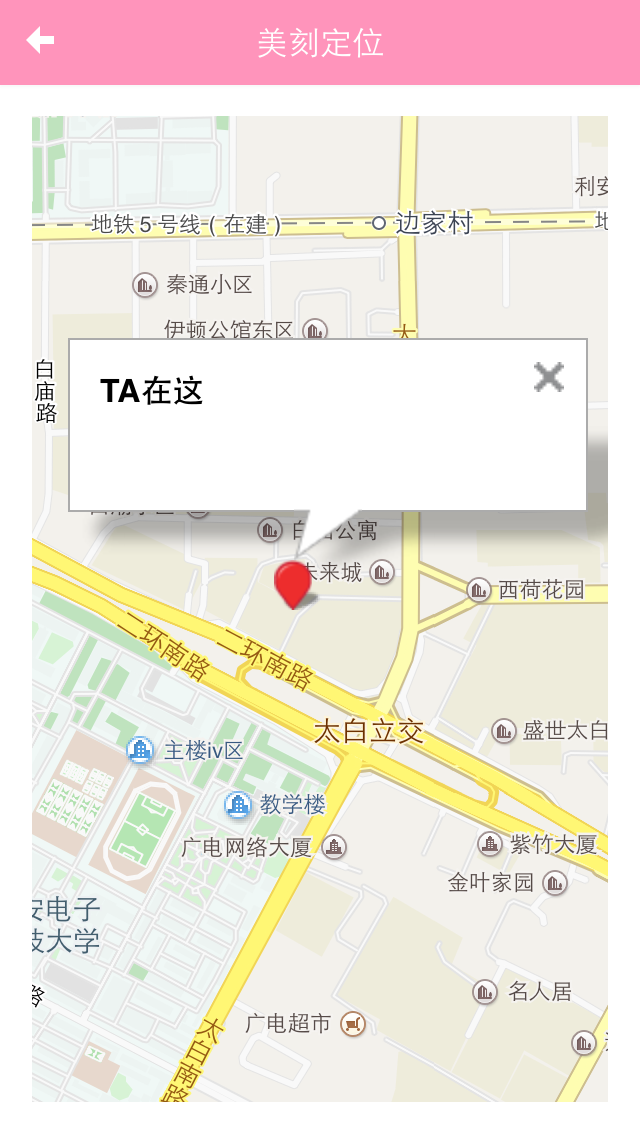Tap the red location pin marker

(293, 583)
